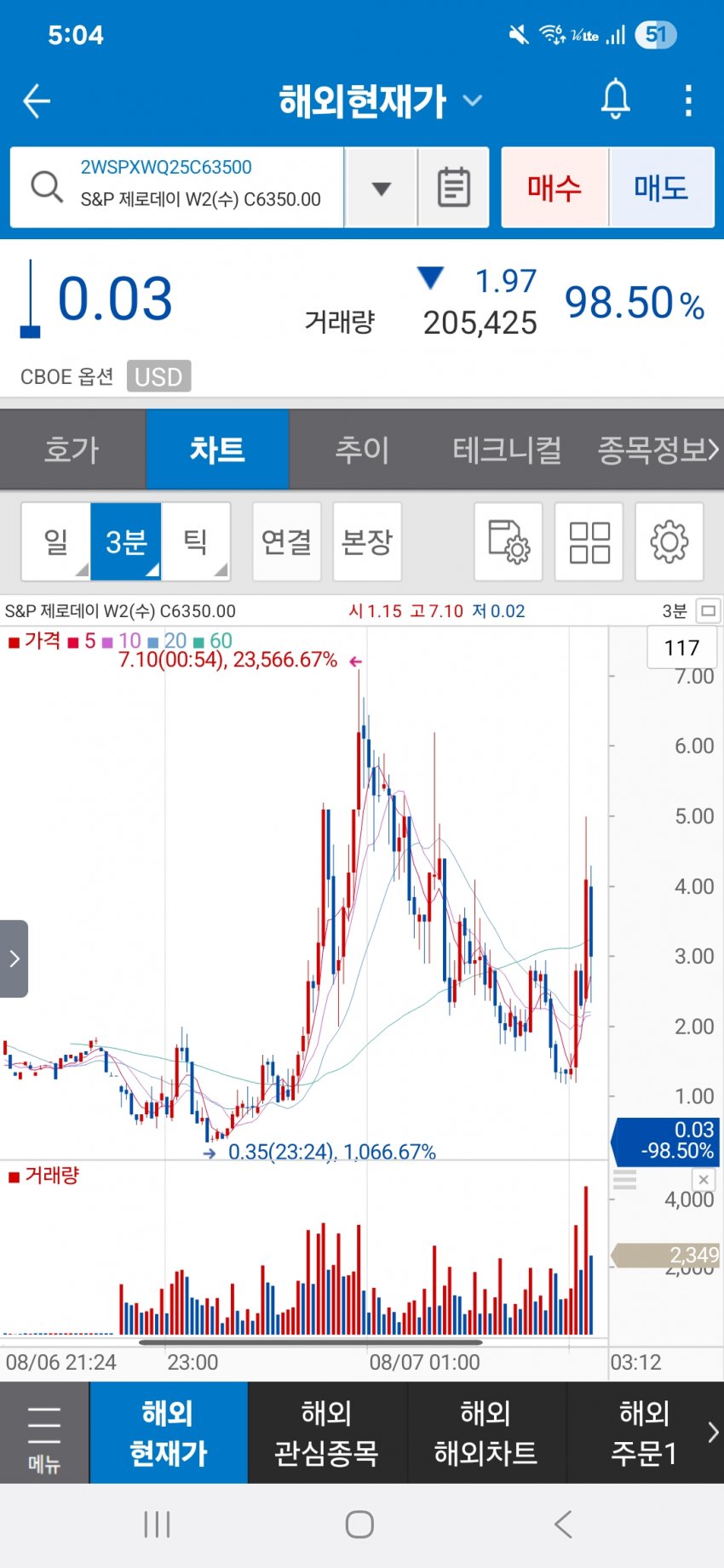
Task: Select the 틱 tick chart period
Action: coord(195,541)
